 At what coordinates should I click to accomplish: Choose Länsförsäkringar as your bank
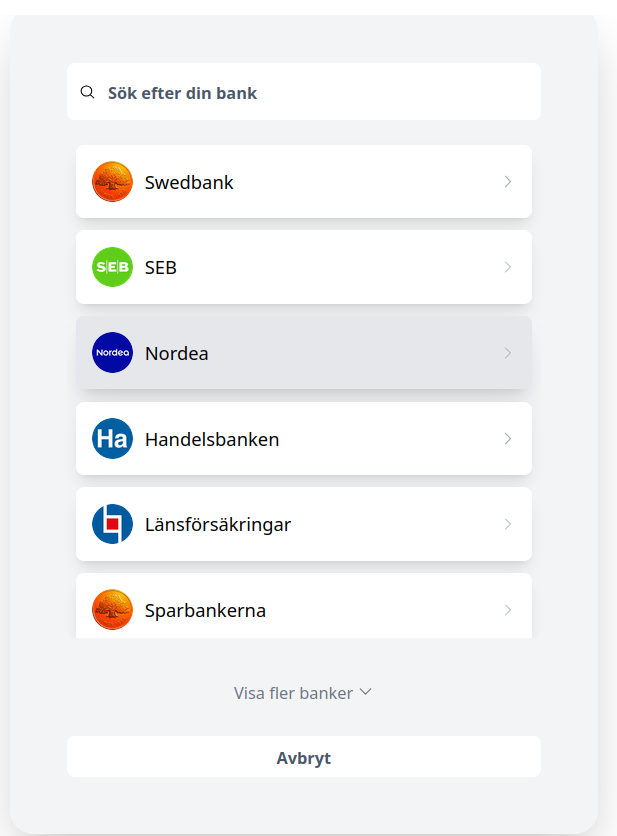[303, 524]
